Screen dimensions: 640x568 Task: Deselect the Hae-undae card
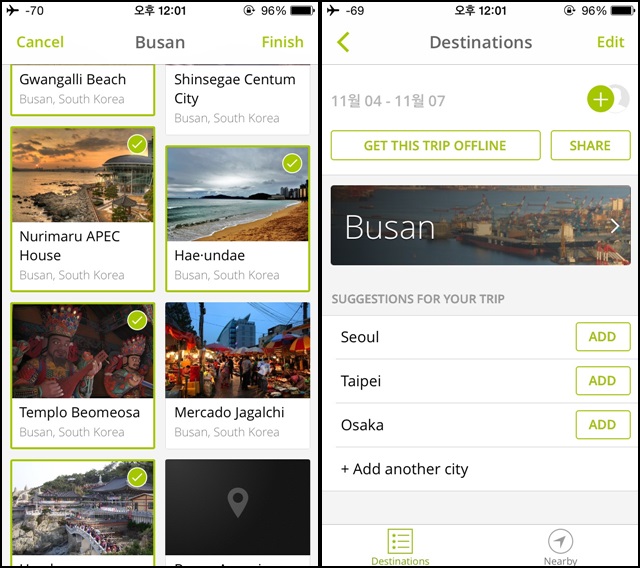coord(237,219)
